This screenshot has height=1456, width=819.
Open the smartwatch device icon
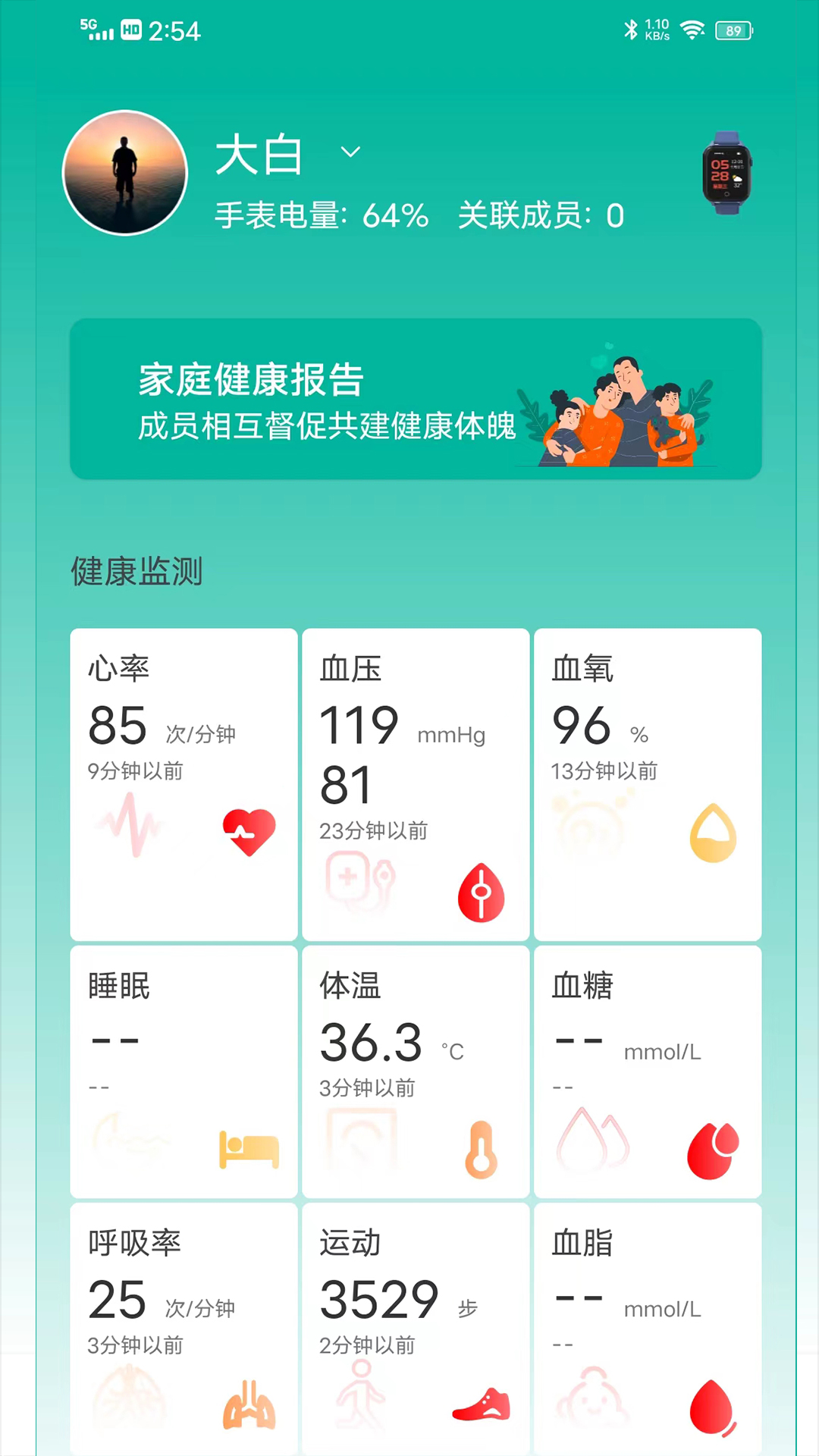(726, 173)
